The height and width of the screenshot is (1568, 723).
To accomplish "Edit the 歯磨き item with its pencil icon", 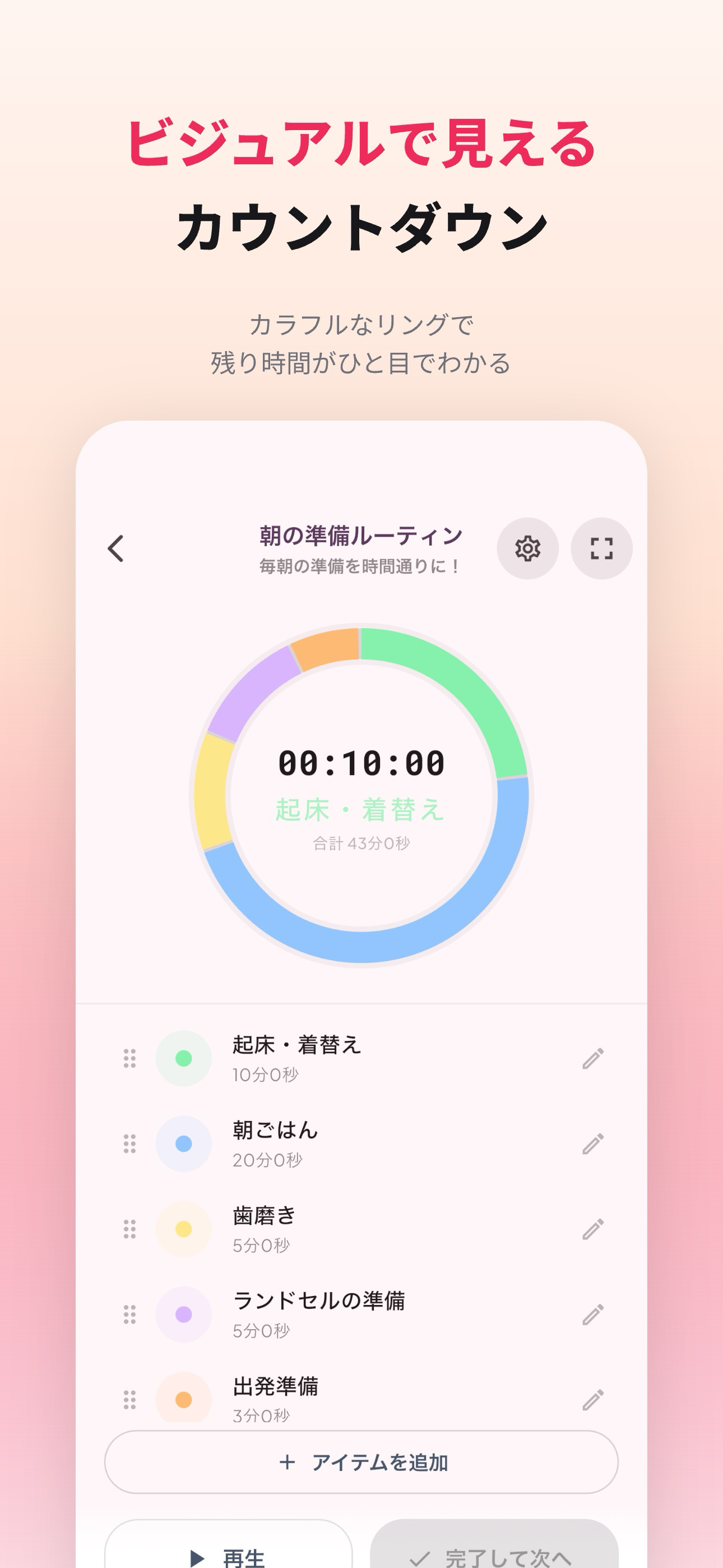I will (x=594, y=1229).
